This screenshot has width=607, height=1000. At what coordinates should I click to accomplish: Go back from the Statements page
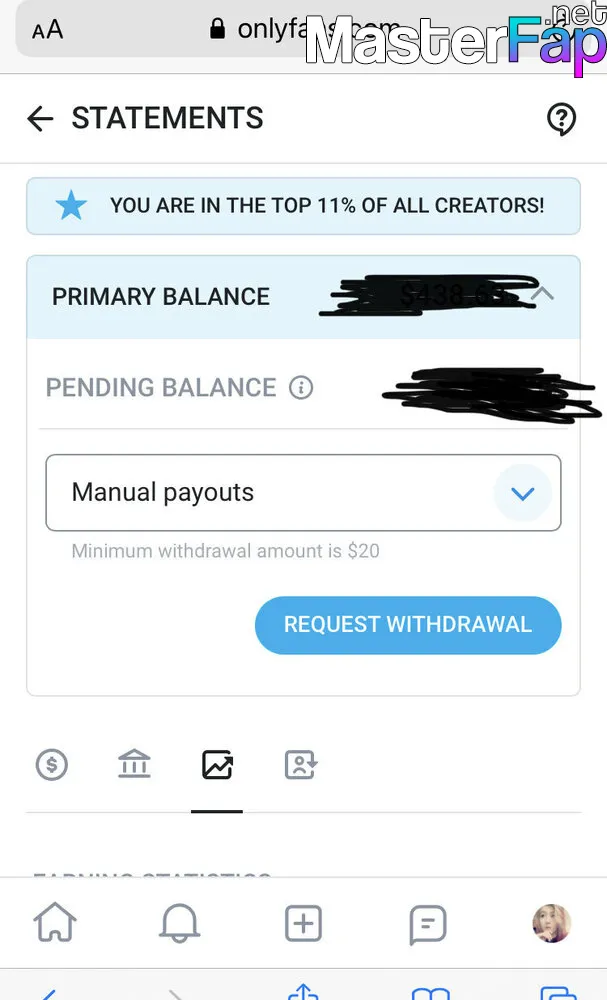tap(40, 119)
